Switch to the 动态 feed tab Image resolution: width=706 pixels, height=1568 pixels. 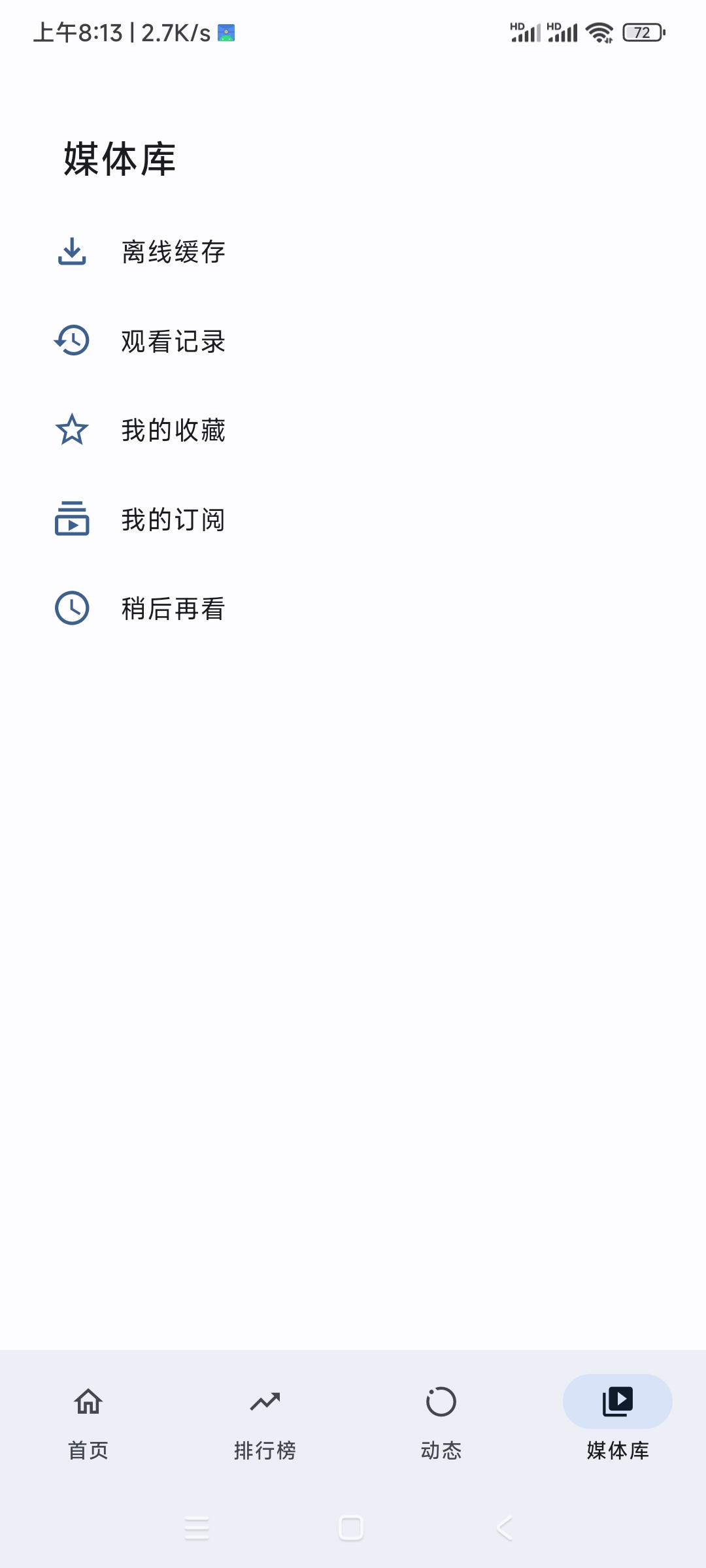[x=441, y=1418]
